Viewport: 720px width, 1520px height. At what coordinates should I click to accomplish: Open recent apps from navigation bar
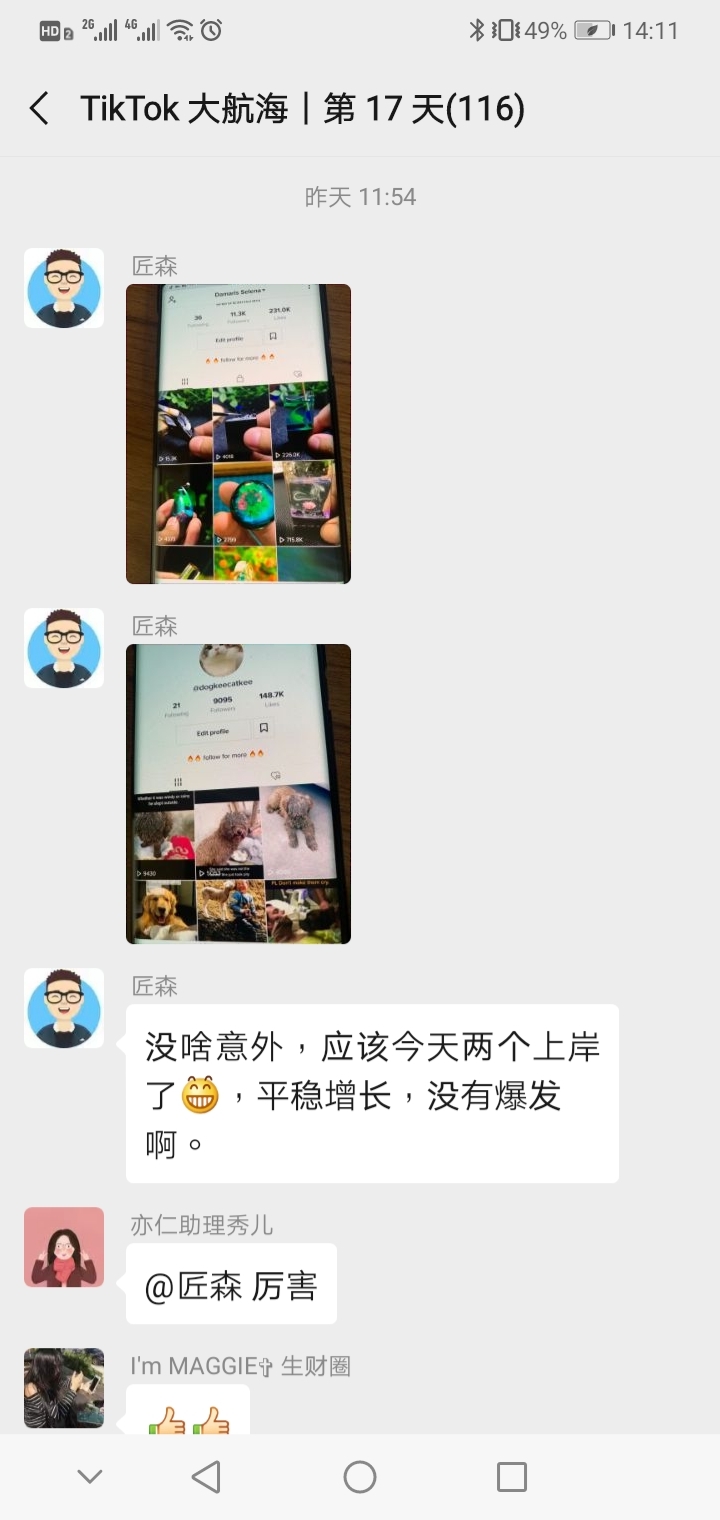point(511,1476)
